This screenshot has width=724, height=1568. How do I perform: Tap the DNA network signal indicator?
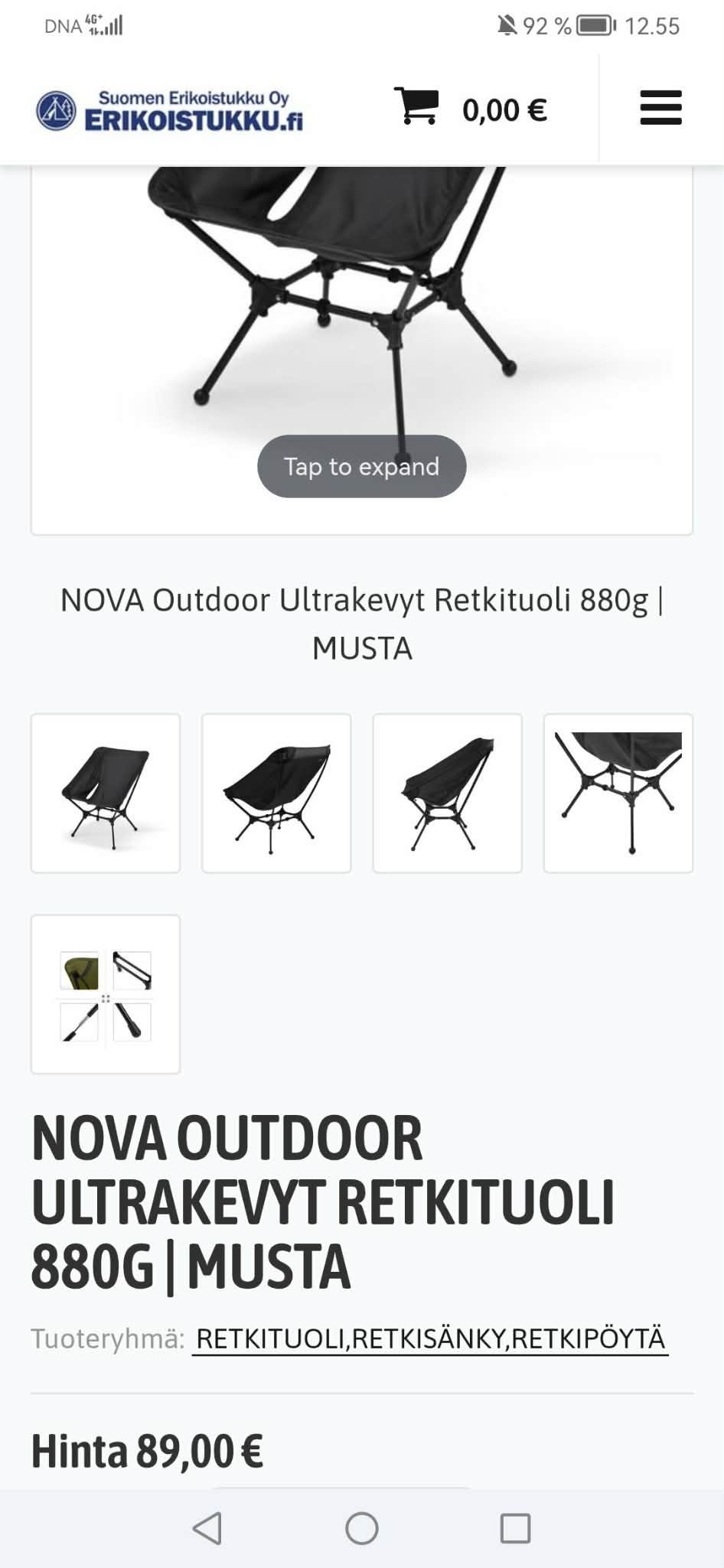(81, 25)
